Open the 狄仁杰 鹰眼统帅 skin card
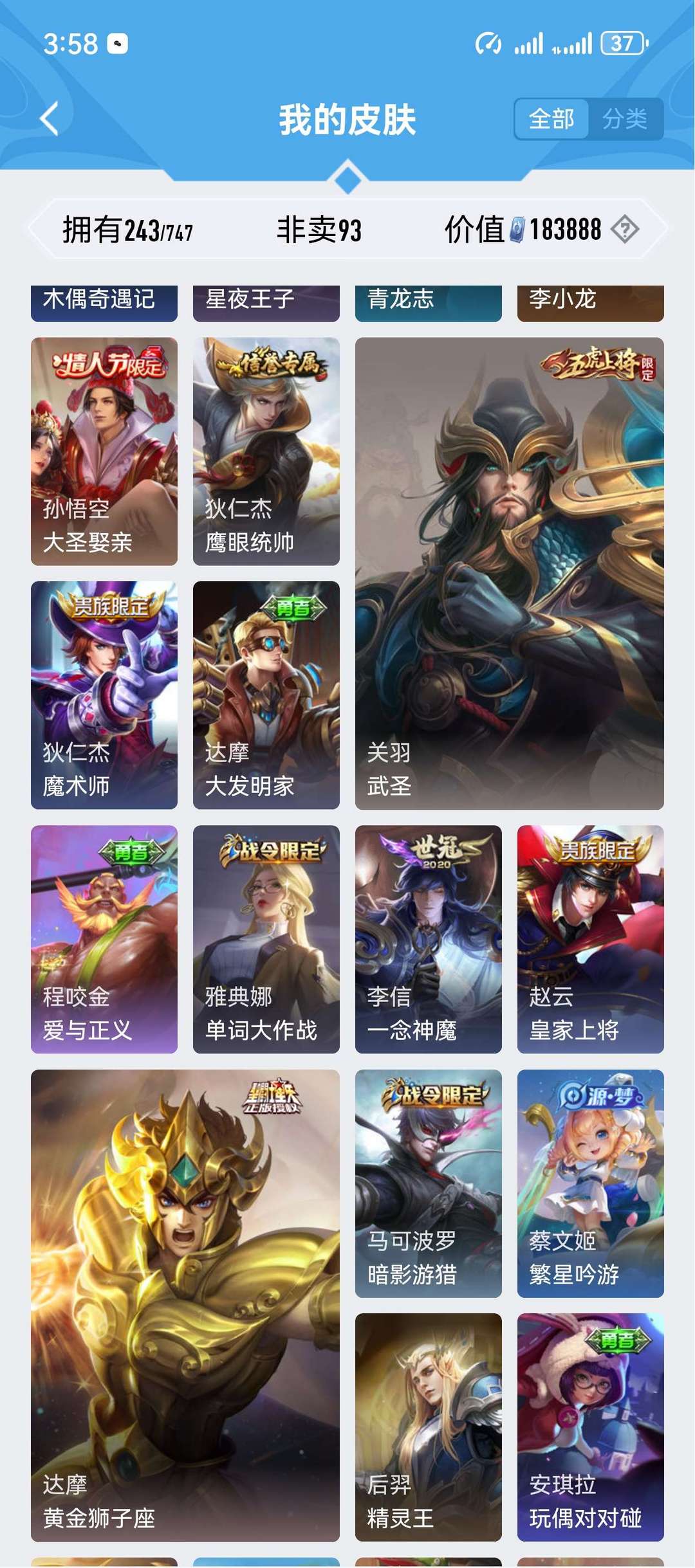This screenshot has width=695, height=1568. click(266, 451)
